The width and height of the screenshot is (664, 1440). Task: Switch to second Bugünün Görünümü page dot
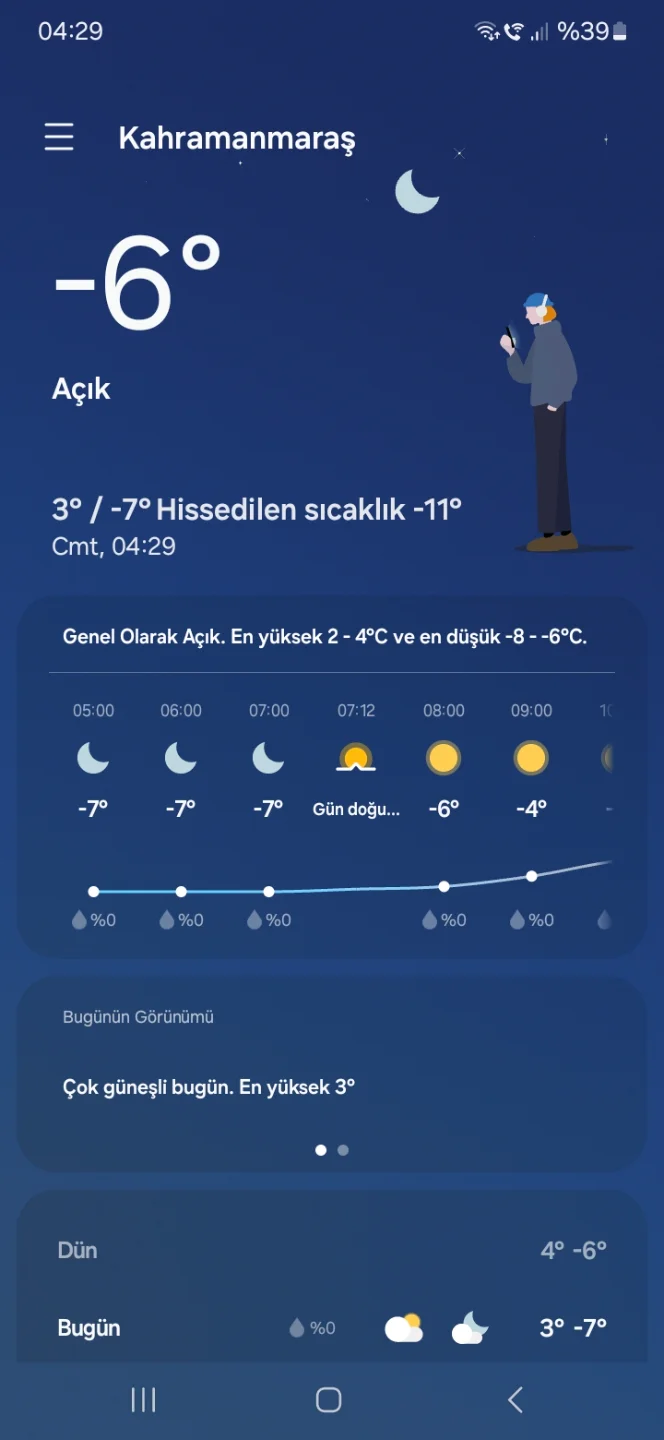(343, 1150)
